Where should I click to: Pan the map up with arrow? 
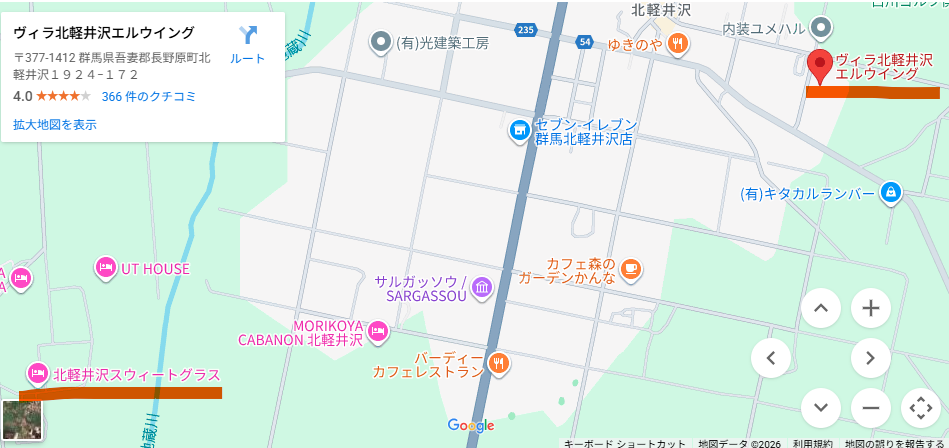[x=821, y=308]
